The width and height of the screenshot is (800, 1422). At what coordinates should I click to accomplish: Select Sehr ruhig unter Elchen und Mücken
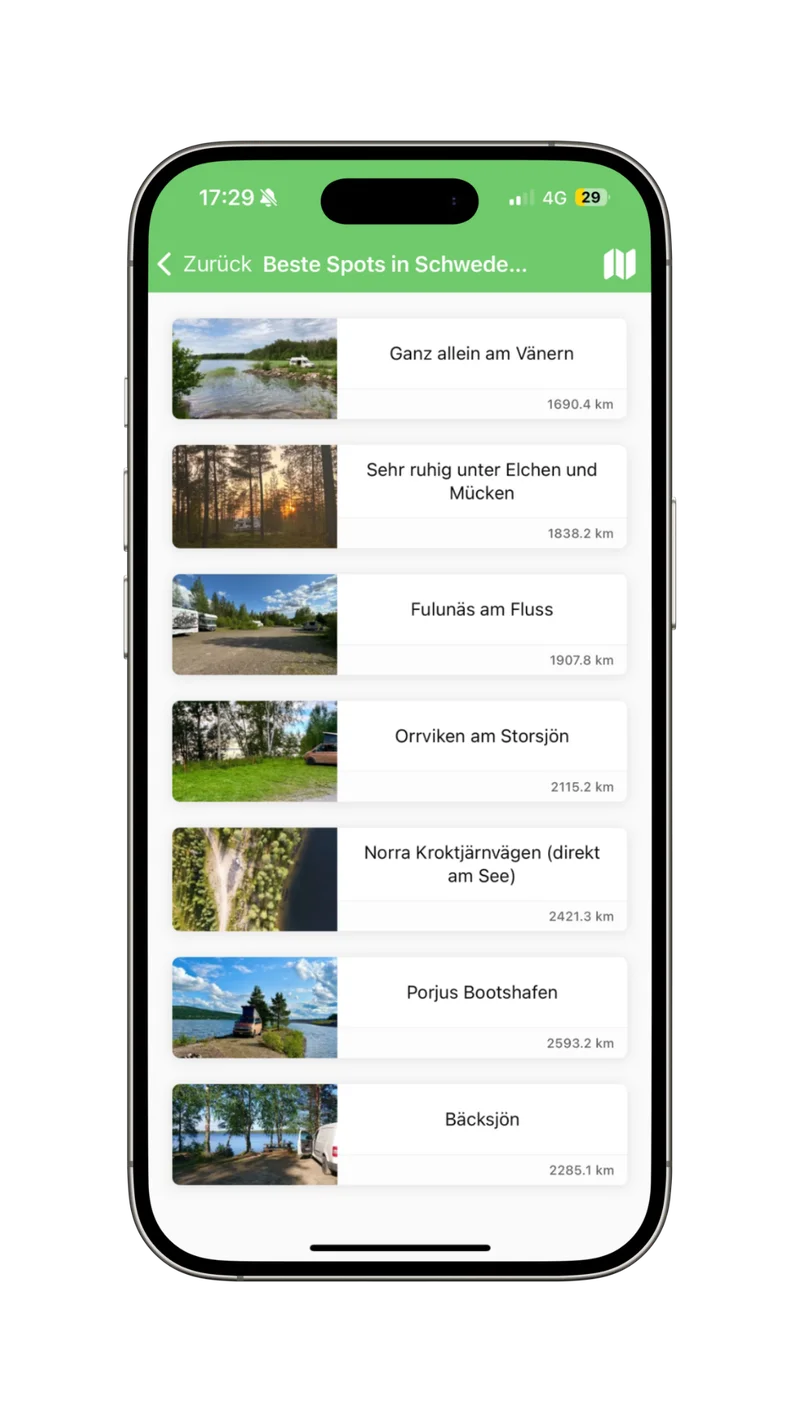[x=481, y=481]
